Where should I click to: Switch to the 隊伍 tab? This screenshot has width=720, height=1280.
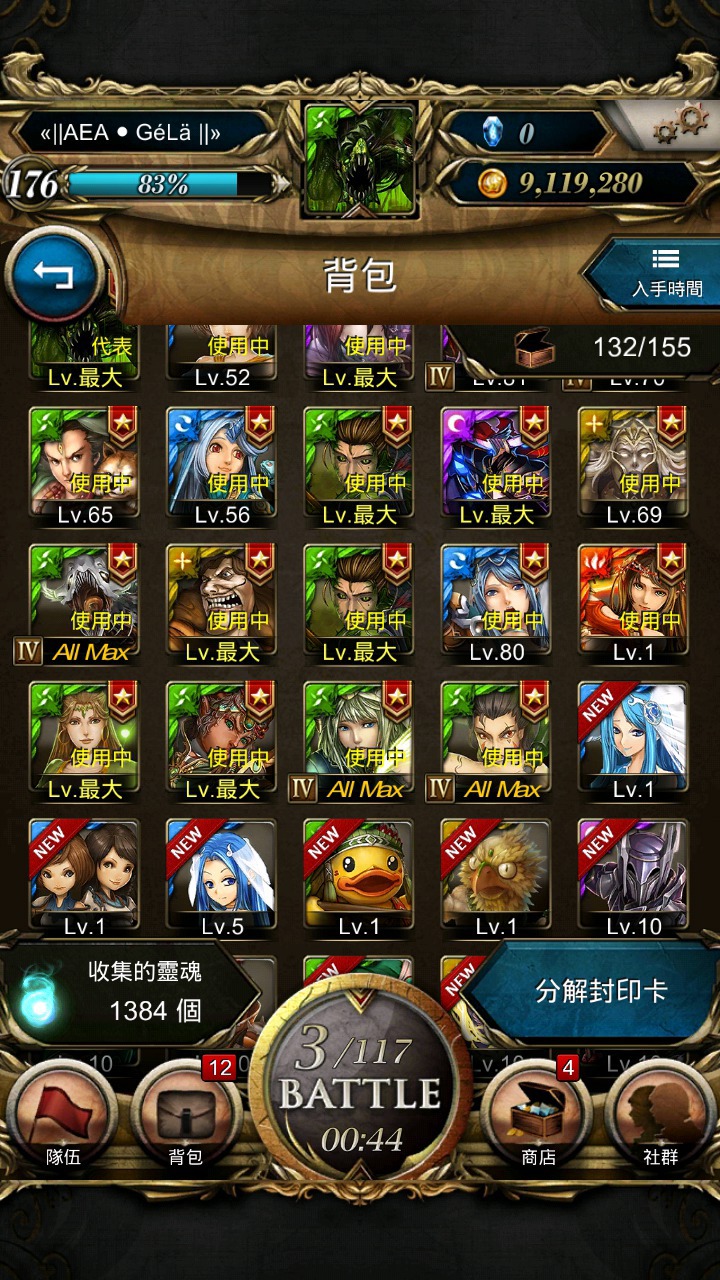[62, 1117]
